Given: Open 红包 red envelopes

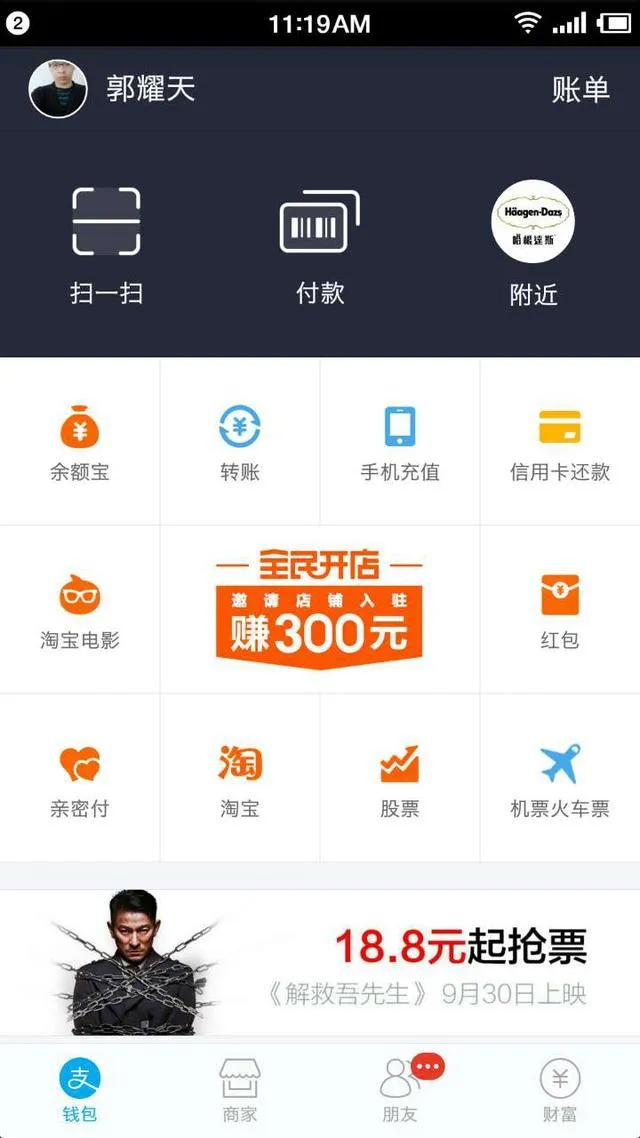Looking at the screenshot, I should [560, 610].
